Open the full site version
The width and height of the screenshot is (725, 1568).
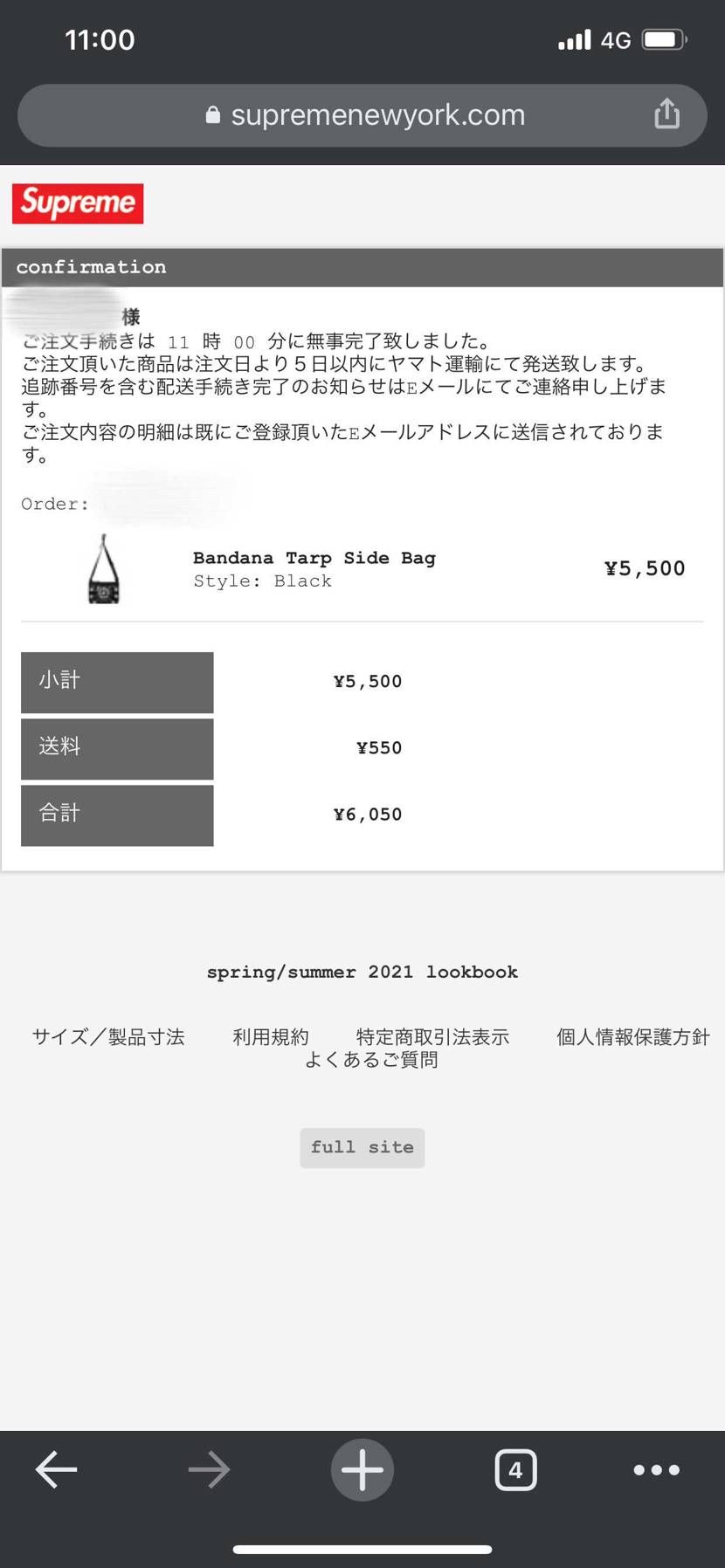[362, 1147]
